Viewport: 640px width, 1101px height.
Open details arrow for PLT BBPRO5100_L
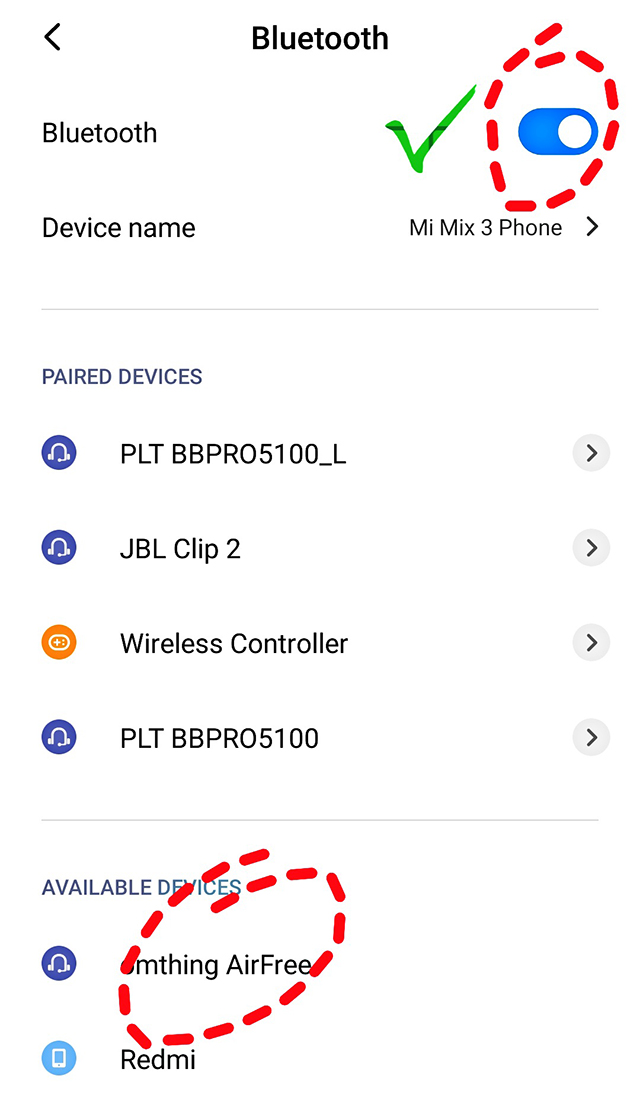(x=592, y=453)
